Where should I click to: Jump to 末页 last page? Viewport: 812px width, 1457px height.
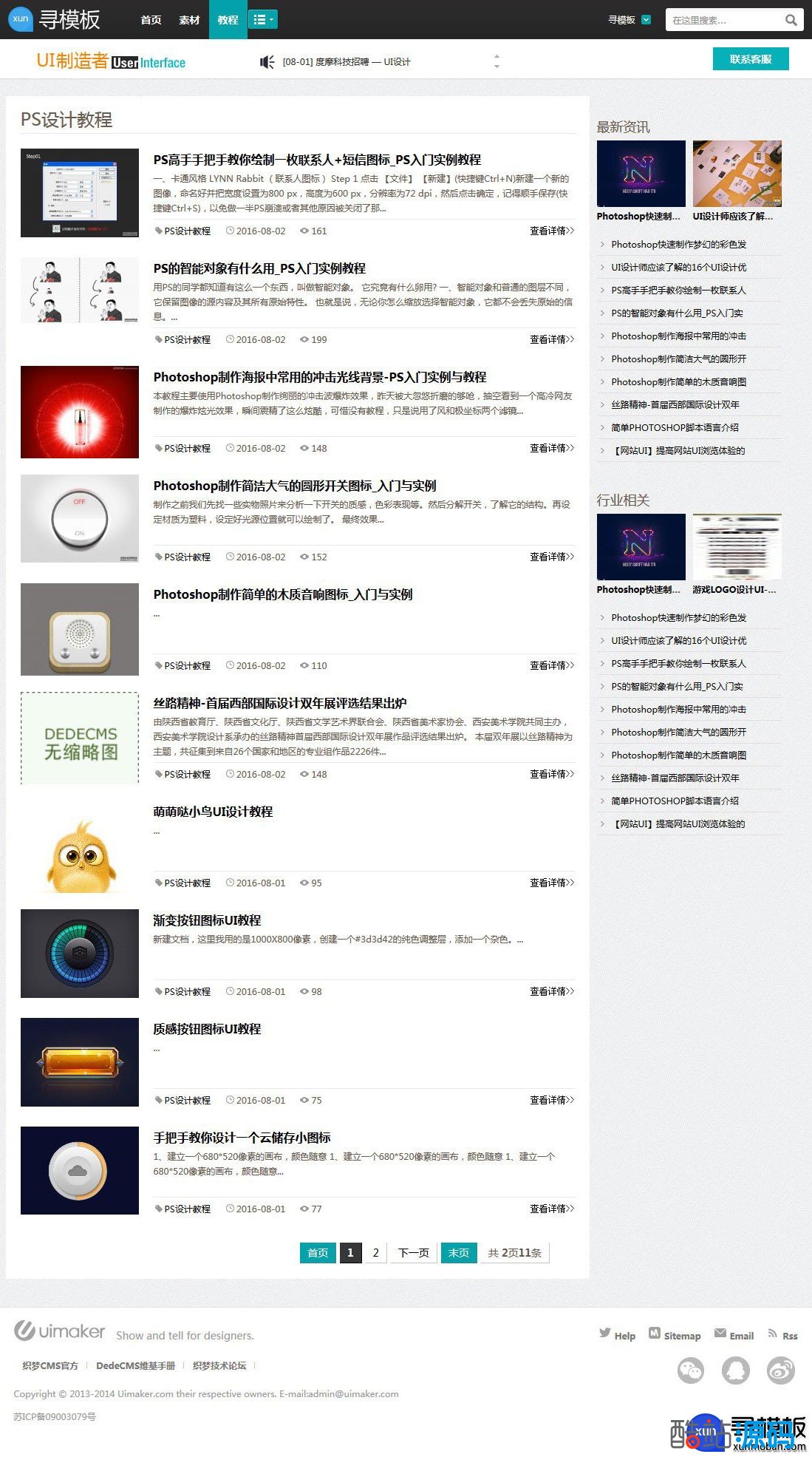[458, 1253]
